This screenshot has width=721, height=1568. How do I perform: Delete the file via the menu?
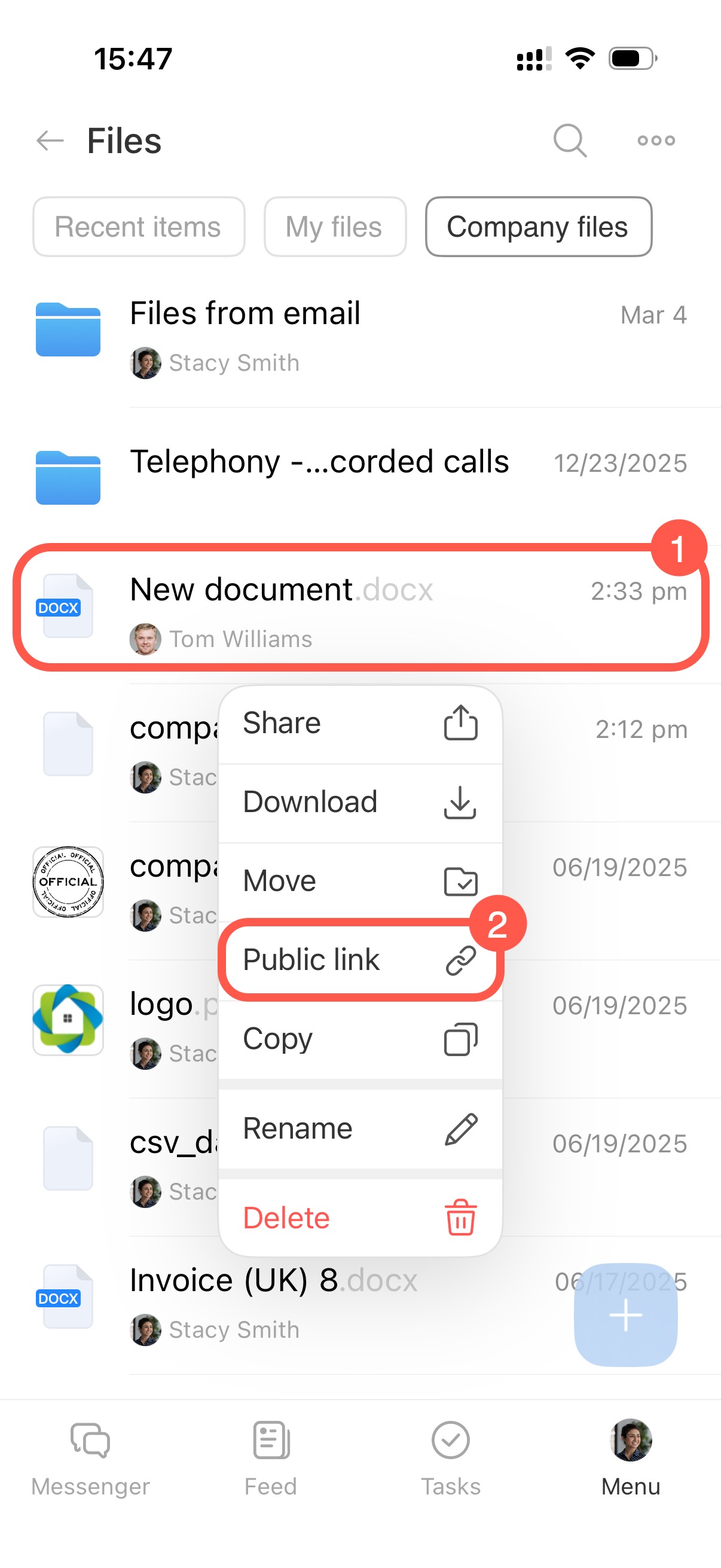pyautogui.click(x=359, y=1218)
